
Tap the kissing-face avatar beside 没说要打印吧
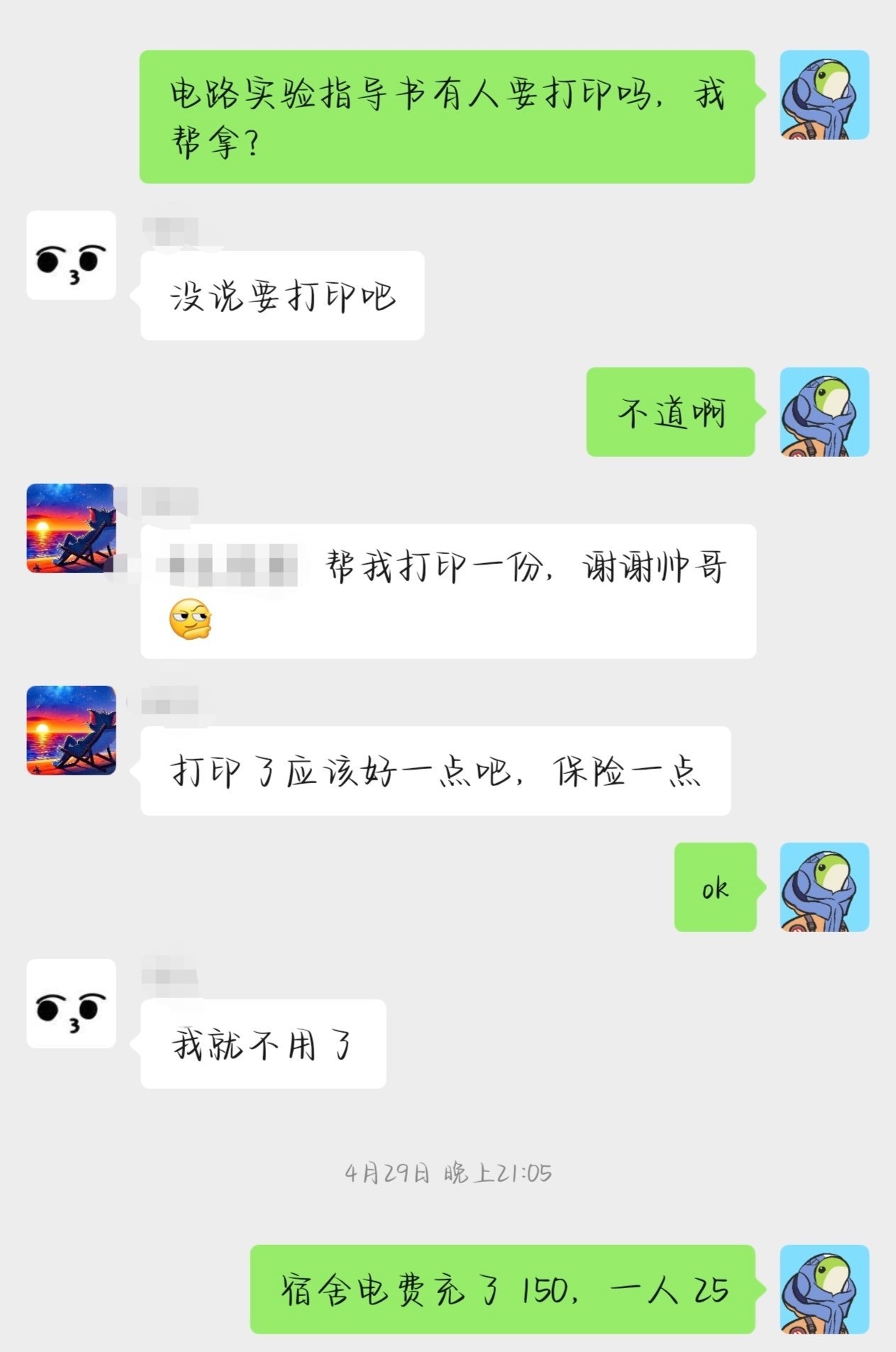click(71, 255)
